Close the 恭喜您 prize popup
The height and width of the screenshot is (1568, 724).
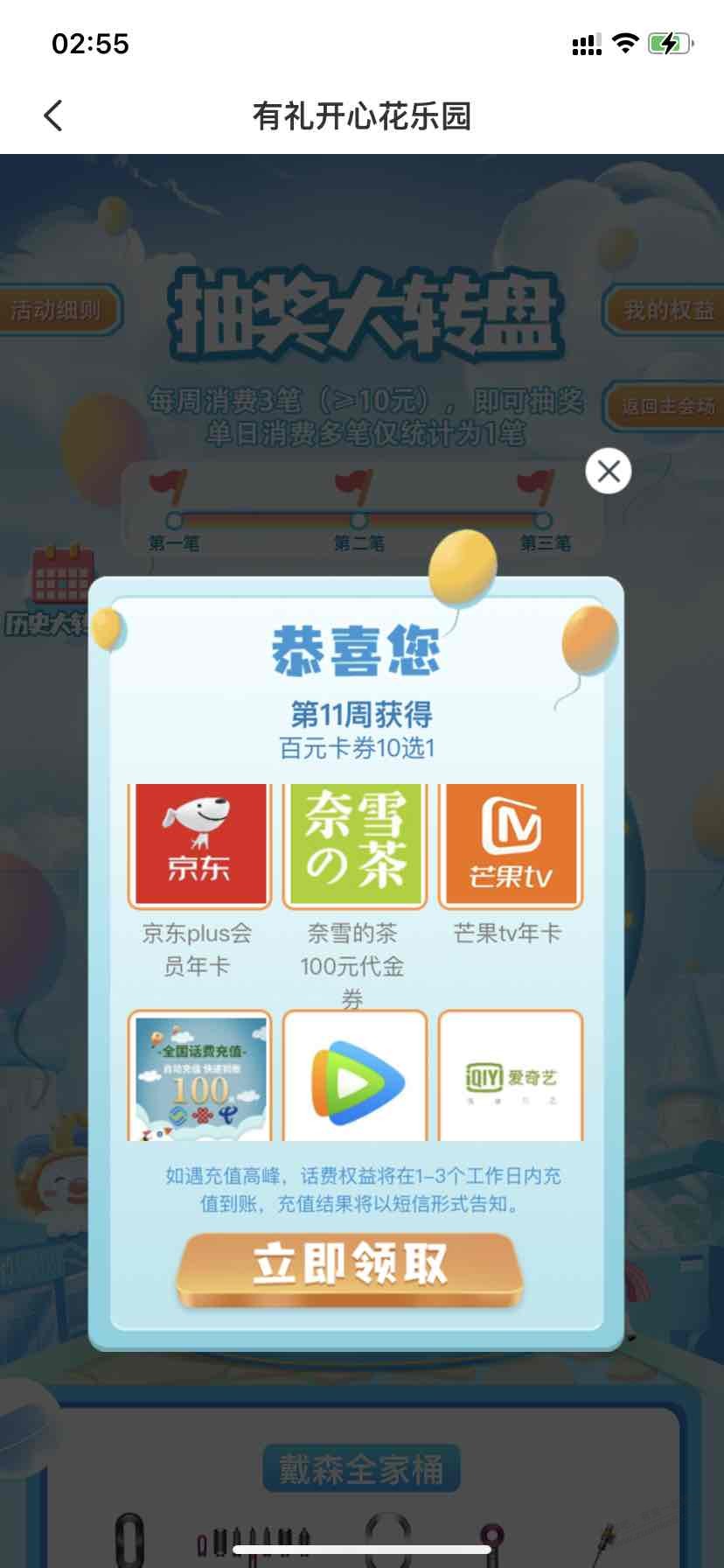point(609,471)
